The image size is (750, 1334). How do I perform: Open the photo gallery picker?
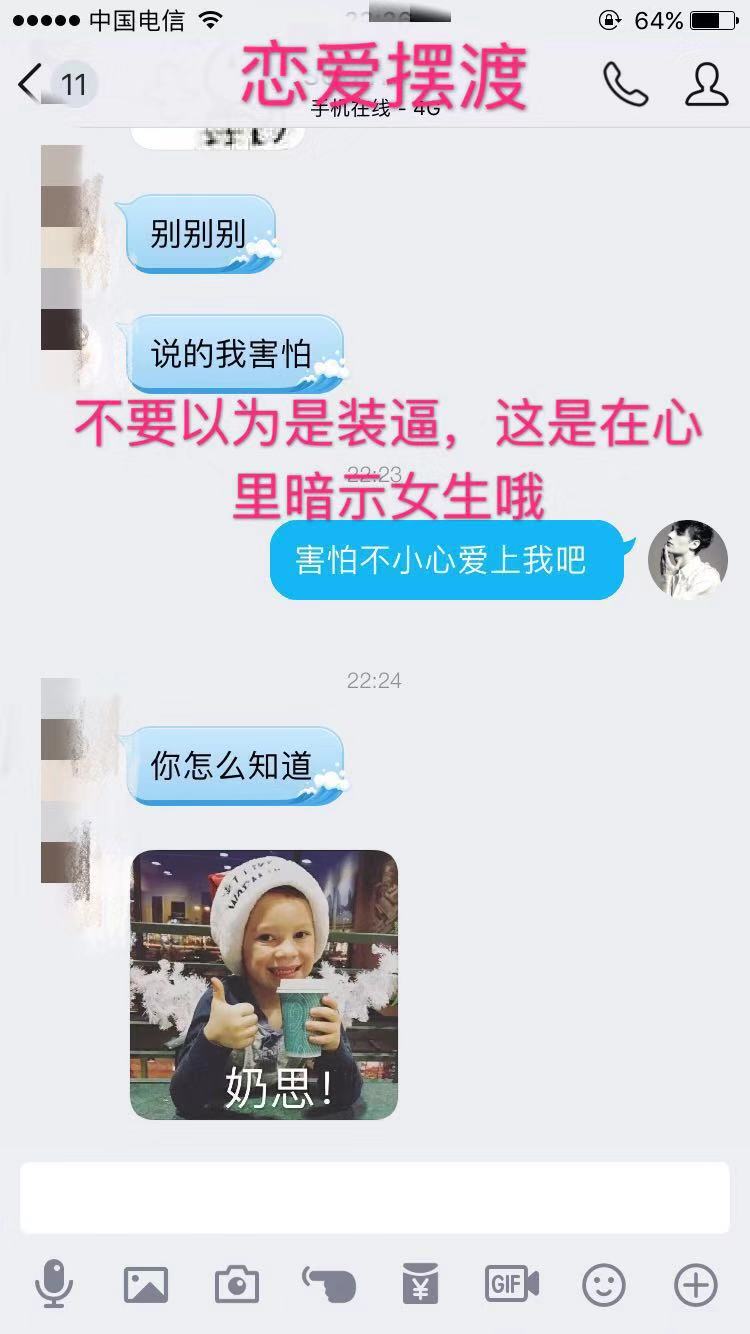pos(146,1284)
